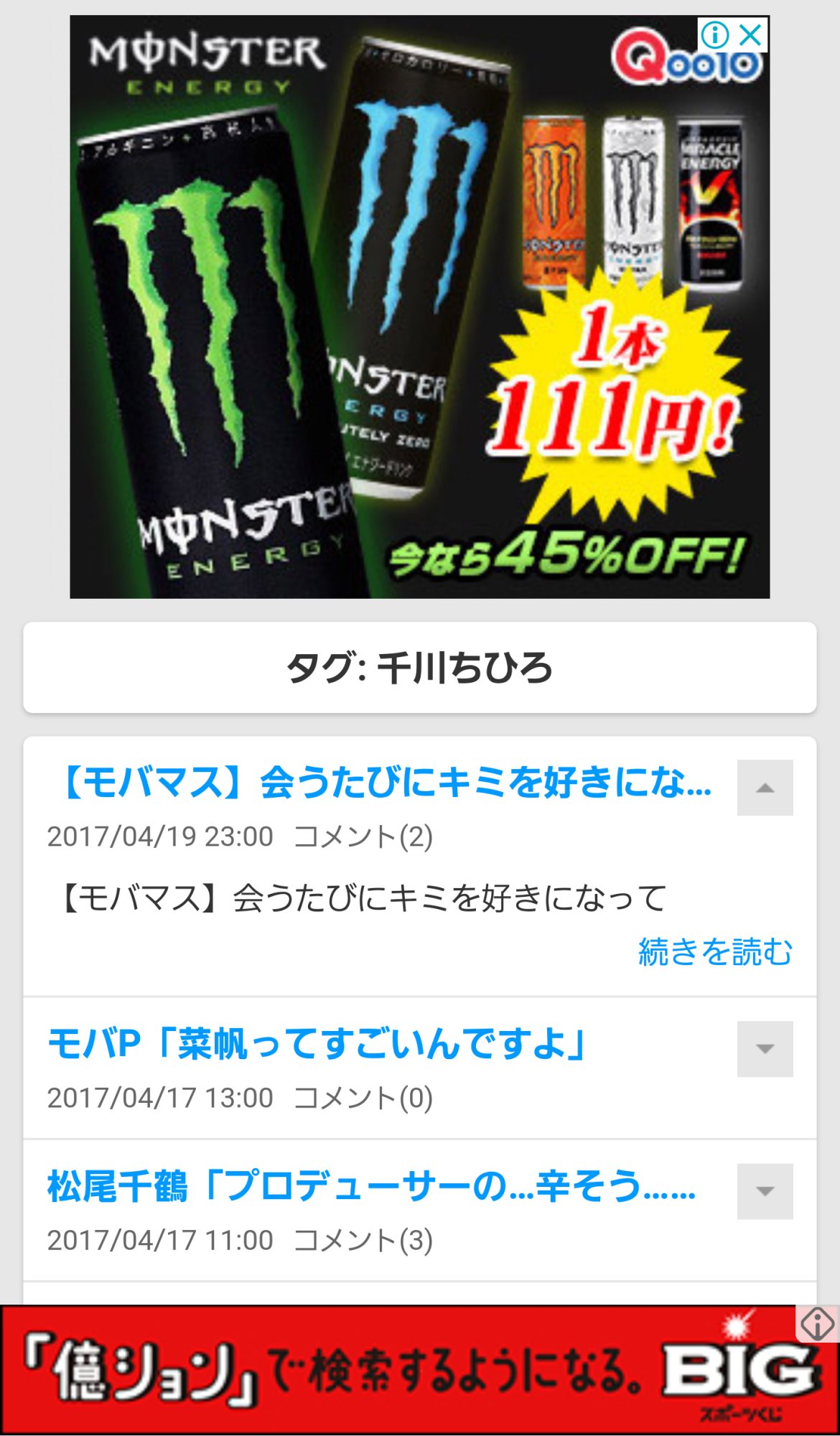Close the Monster Energy ad
Screen dimensions: 840x1436
point(751,34)
